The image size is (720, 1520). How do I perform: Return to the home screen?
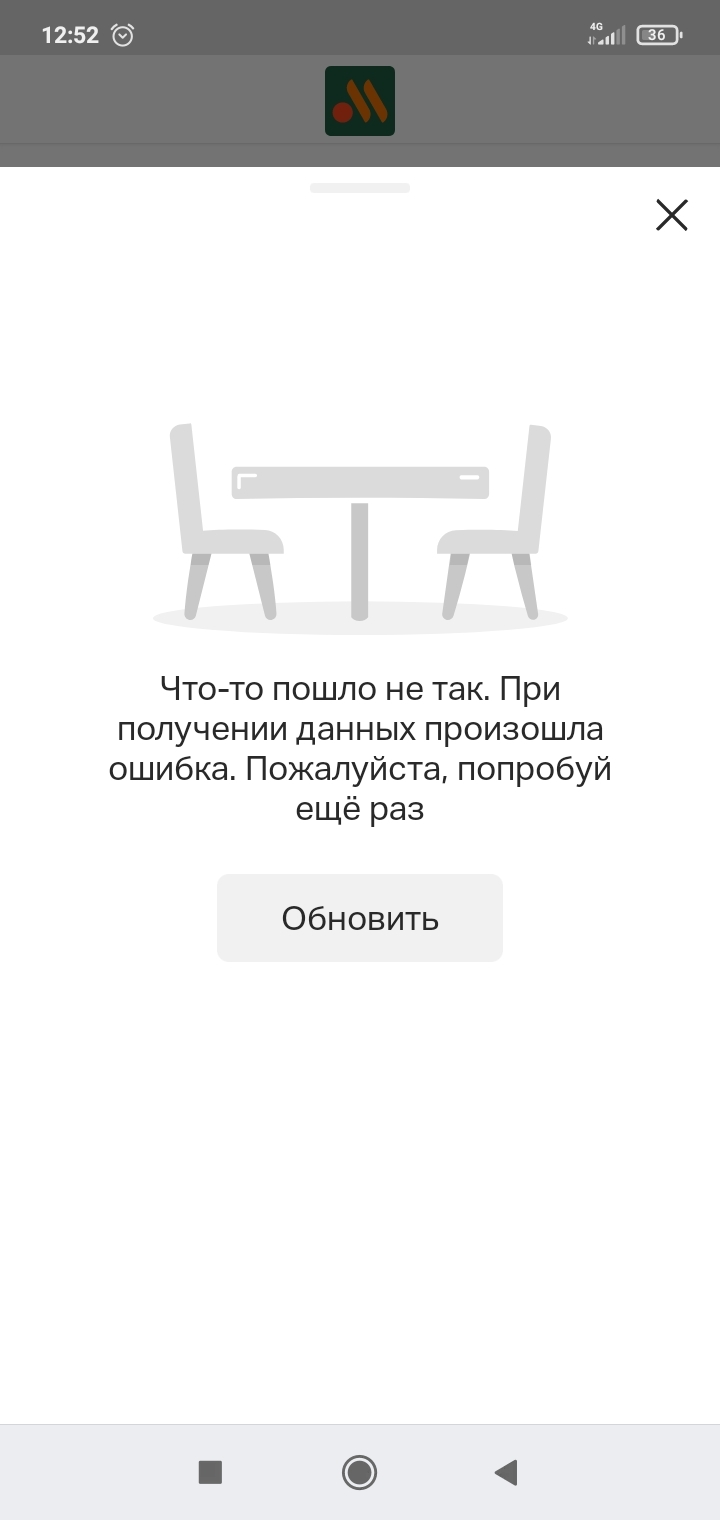pos(359,1472)
